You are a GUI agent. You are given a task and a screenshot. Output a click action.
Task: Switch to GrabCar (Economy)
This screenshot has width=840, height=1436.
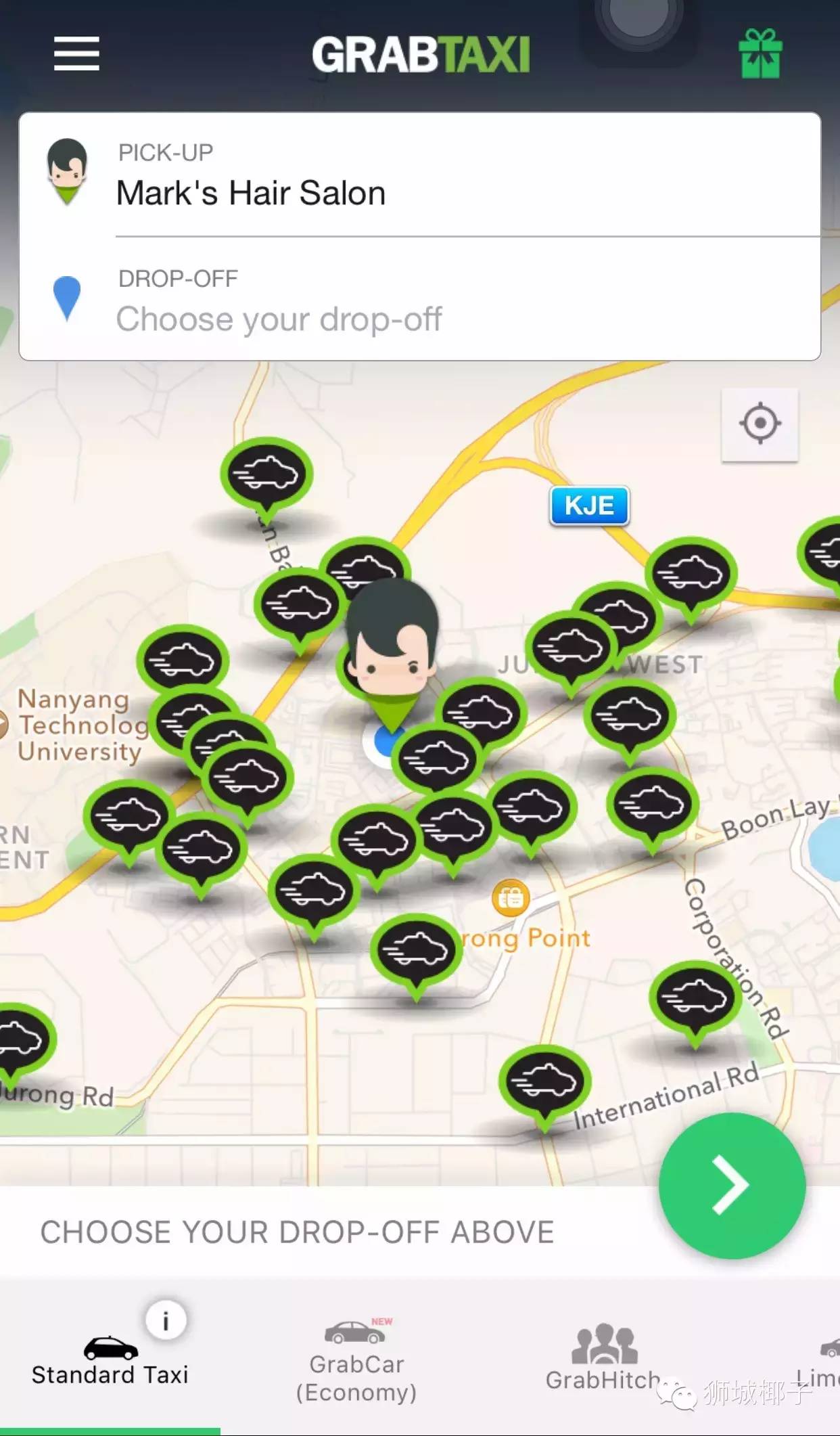[x=356, y=1362]
